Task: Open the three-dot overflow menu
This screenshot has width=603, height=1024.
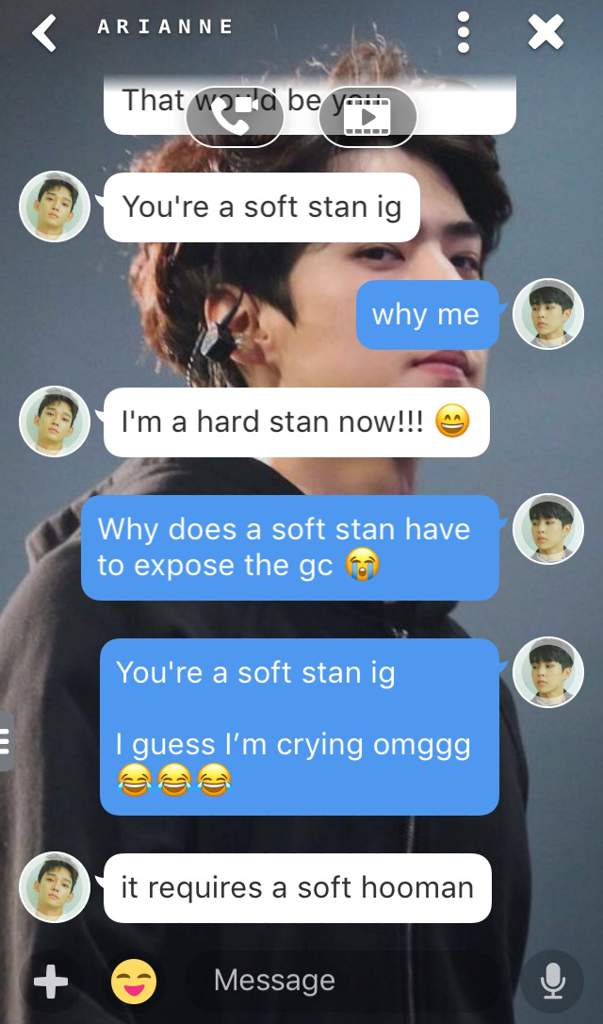Action: point(463,32)
